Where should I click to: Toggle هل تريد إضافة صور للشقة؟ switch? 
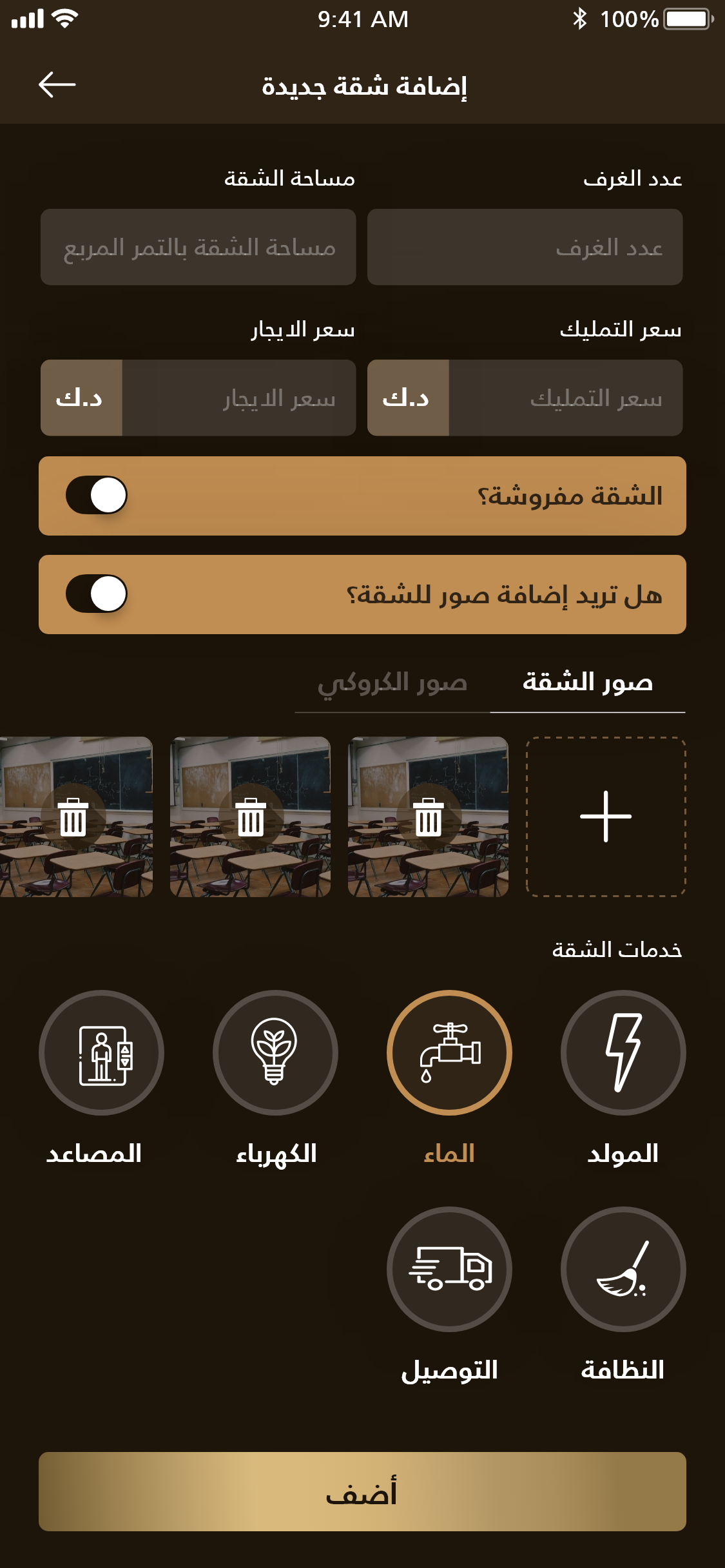click(97, 594)
